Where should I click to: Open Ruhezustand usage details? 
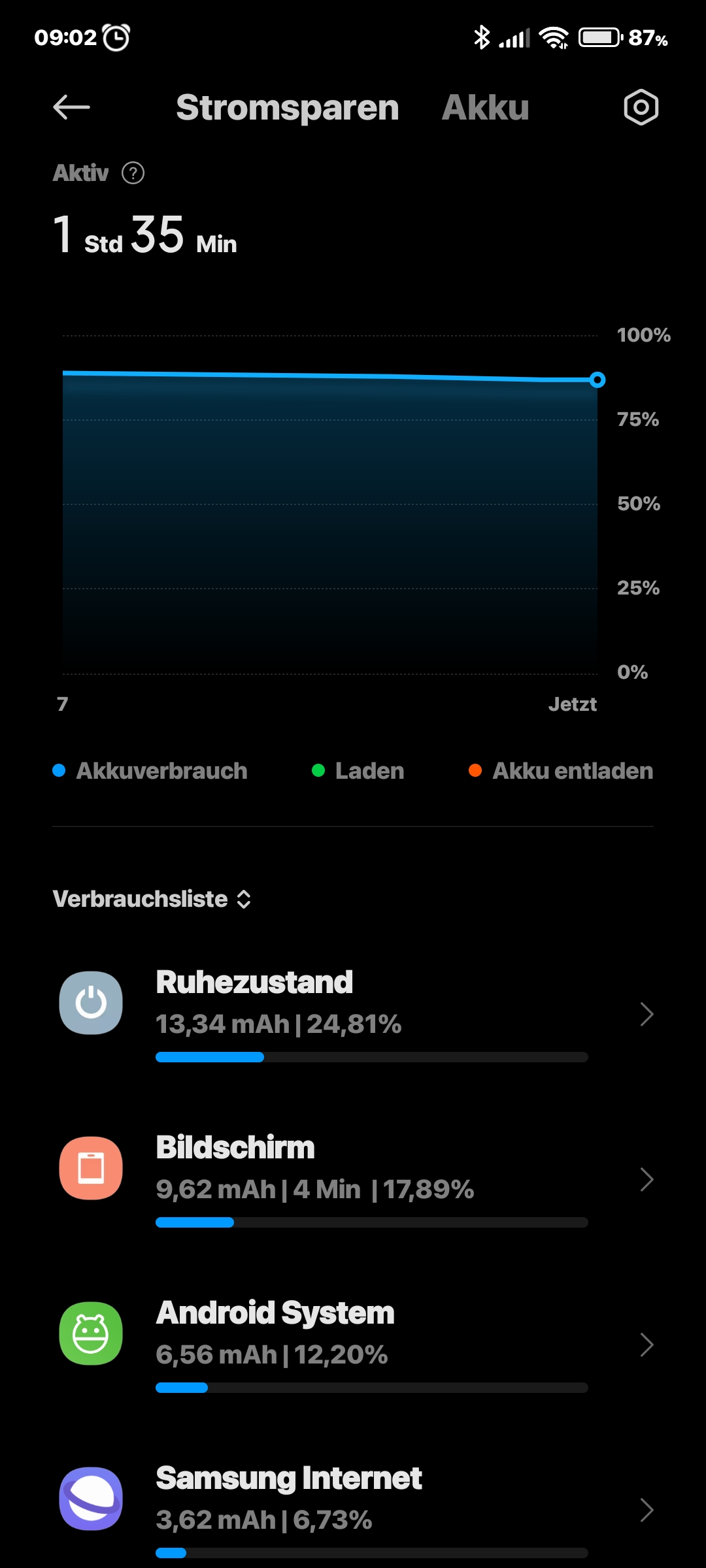[x=353, y=1015]
